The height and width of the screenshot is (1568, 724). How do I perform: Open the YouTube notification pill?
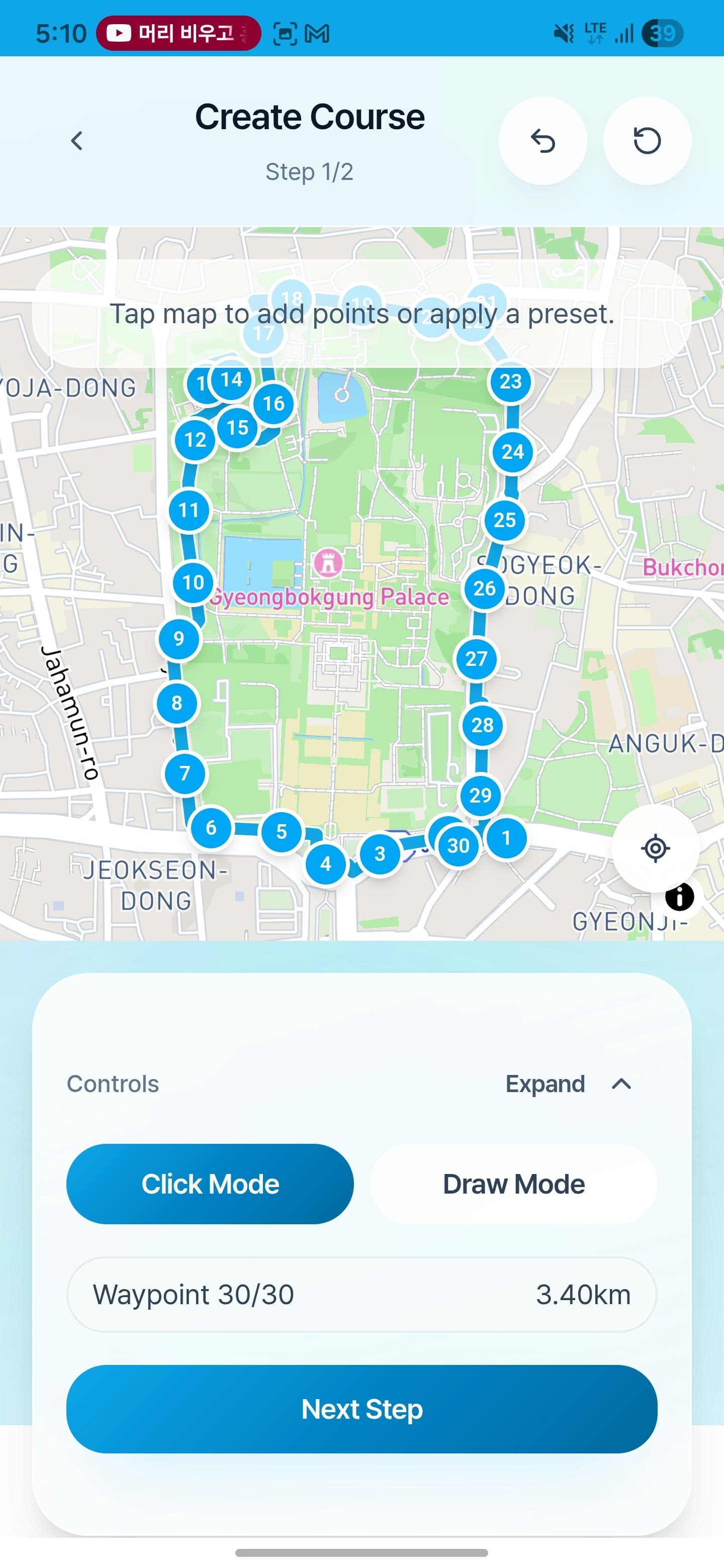point(176,32)
